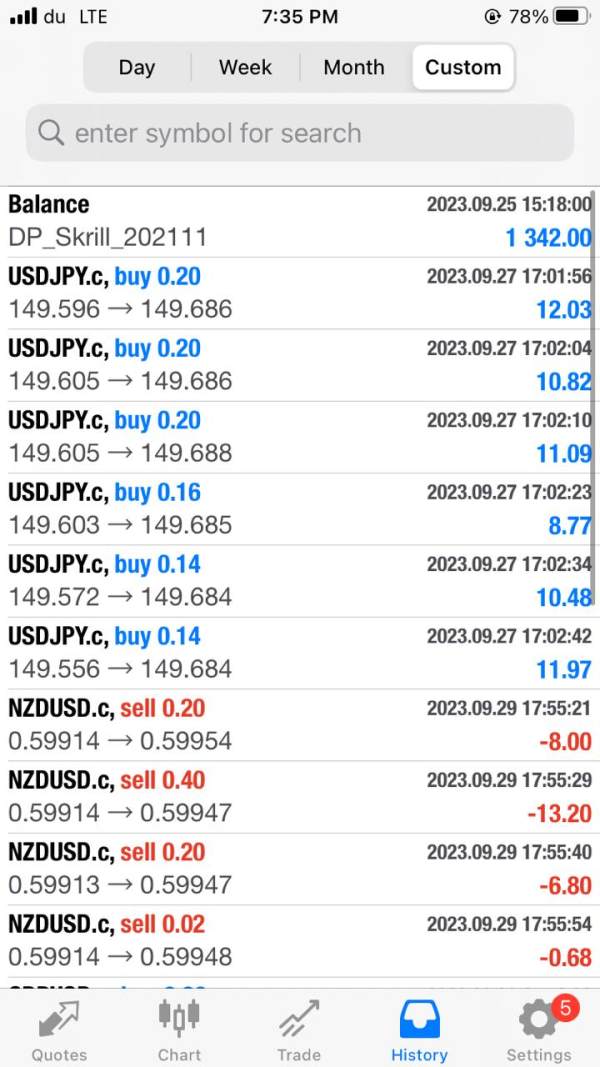The width and height of the screenshot is (600, 1067).
Task: Open the Balance DP_Skrill_202111 deposit entry
Action: point(300,221)
